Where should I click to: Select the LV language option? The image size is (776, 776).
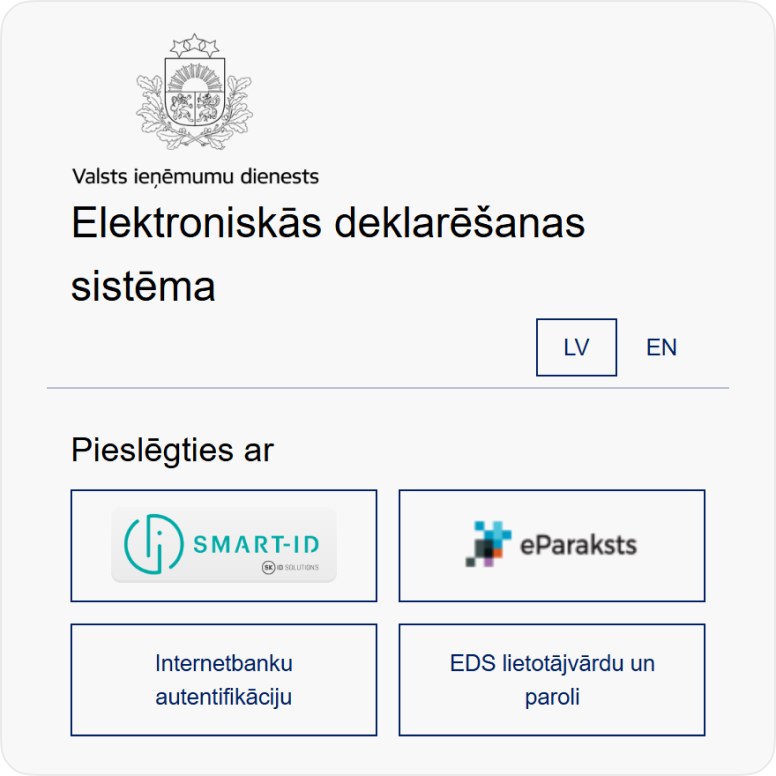576,347
